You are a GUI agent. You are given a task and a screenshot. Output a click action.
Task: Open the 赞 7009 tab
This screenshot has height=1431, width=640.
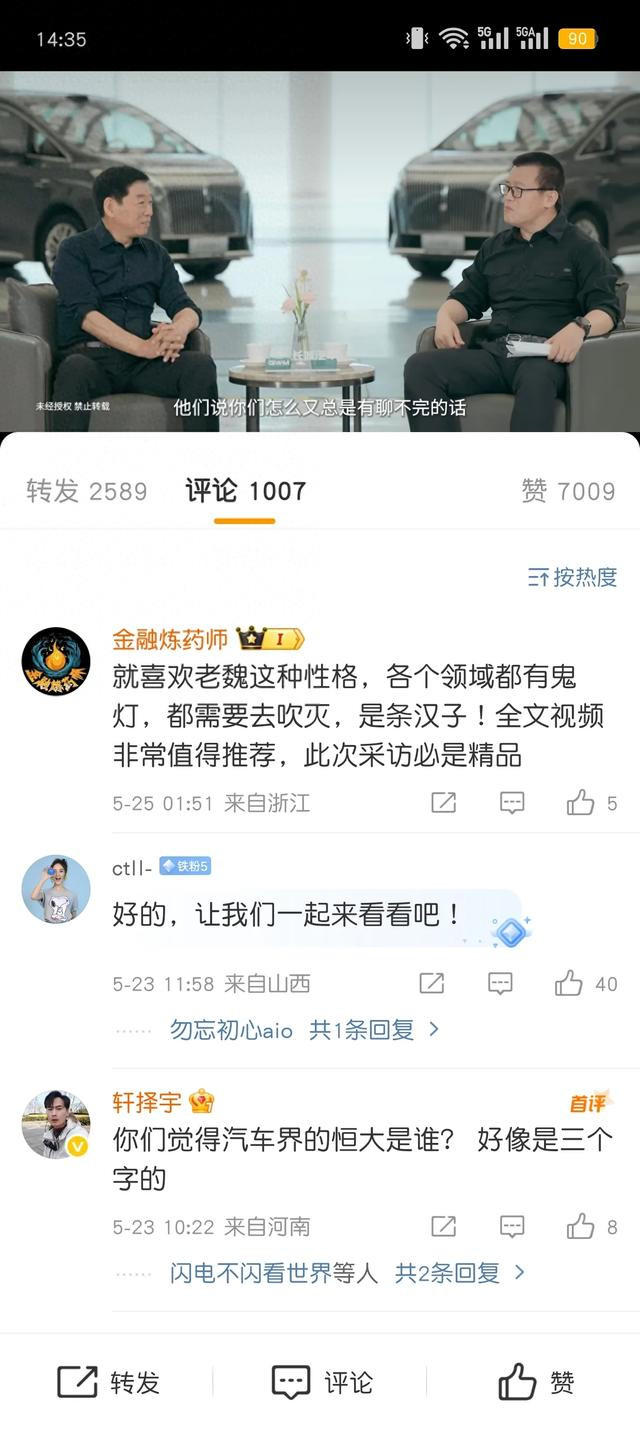pos(568,491)
